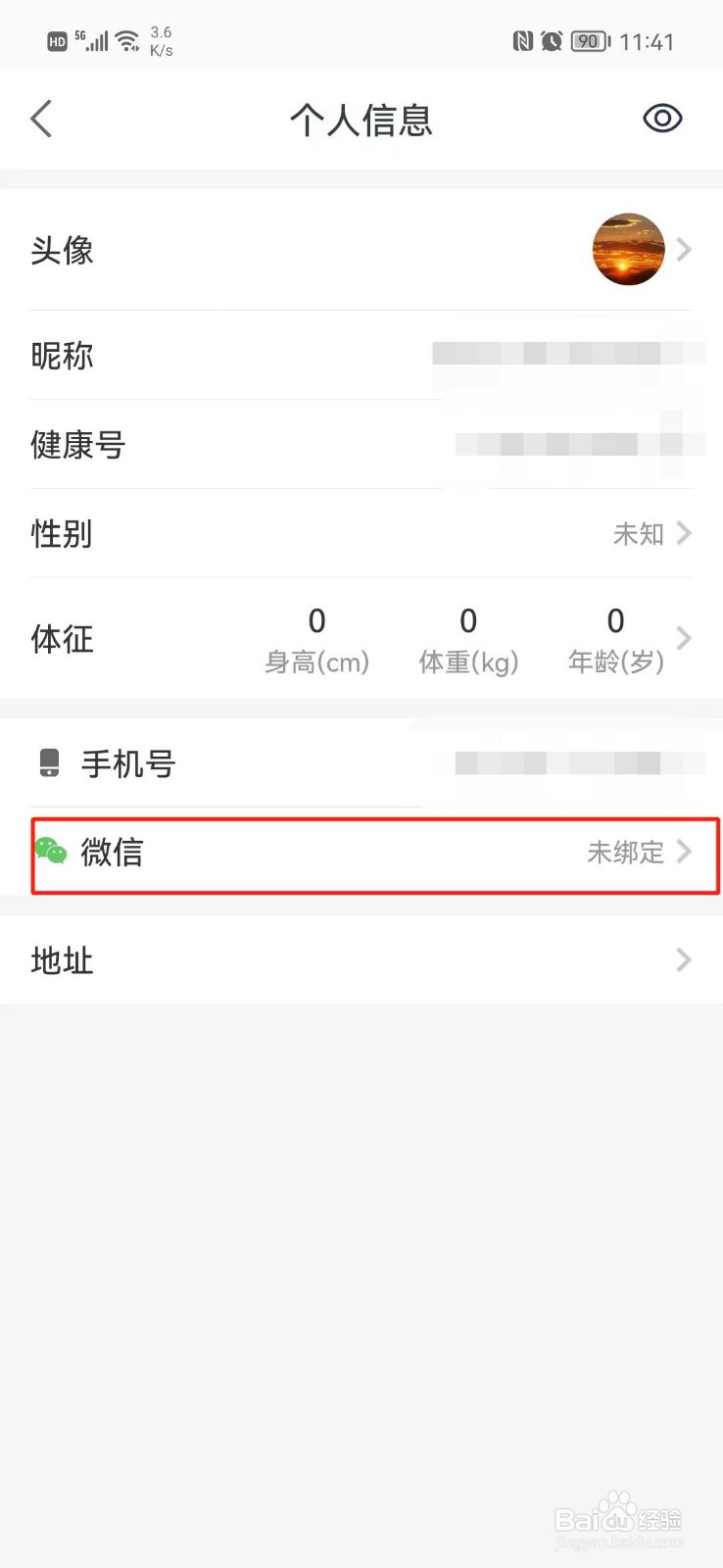Toggle profile visibility with the eye icon

click(x=661, y=118)
